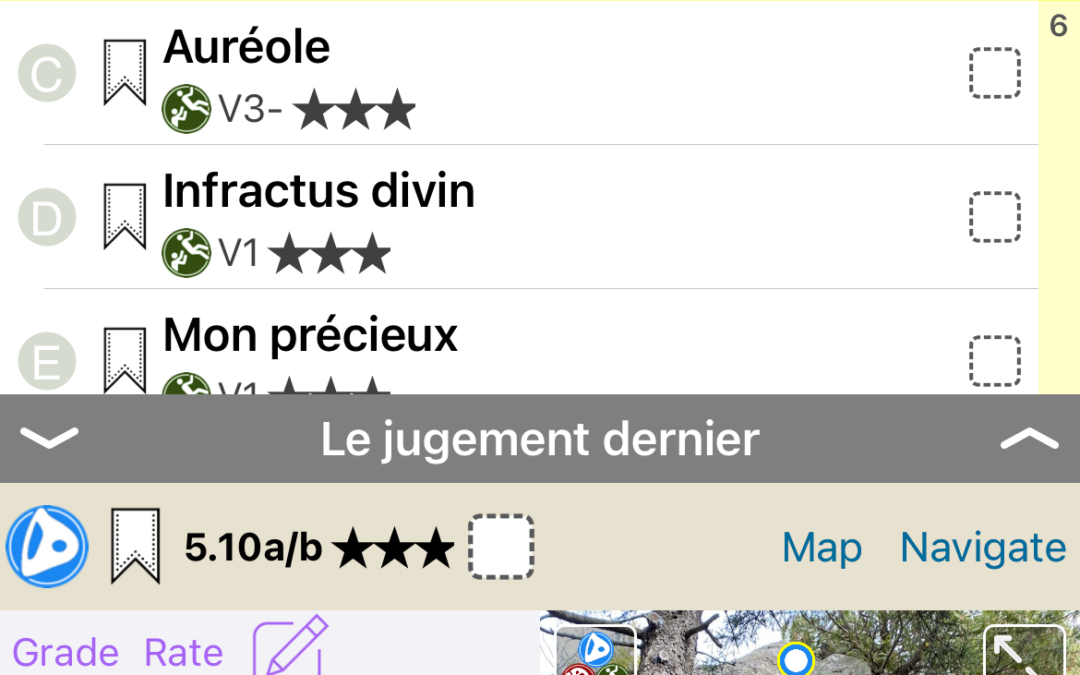This screenshot has height=675, width=1080.
Task: Open the edit note pencil icon
Action: coord(290,646)
